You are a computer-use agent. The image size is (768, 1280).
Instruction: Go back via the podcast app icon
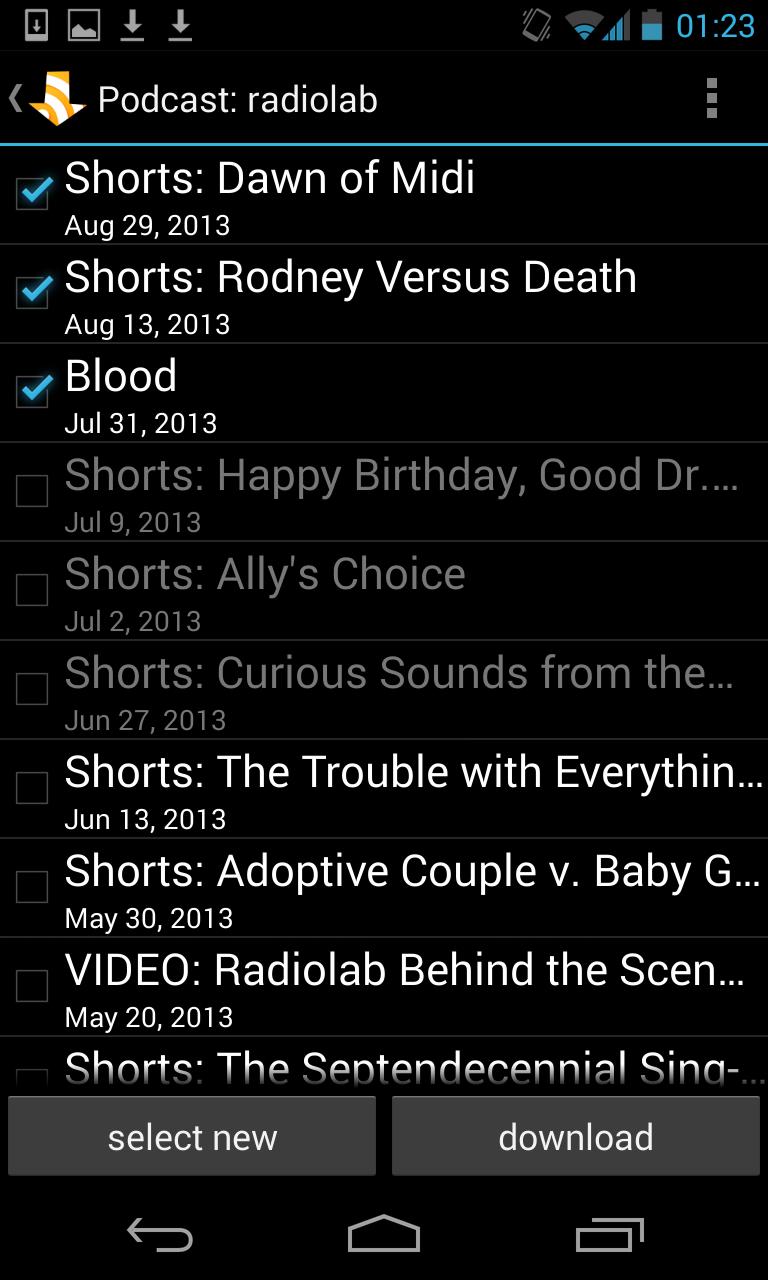click(48, 99)
